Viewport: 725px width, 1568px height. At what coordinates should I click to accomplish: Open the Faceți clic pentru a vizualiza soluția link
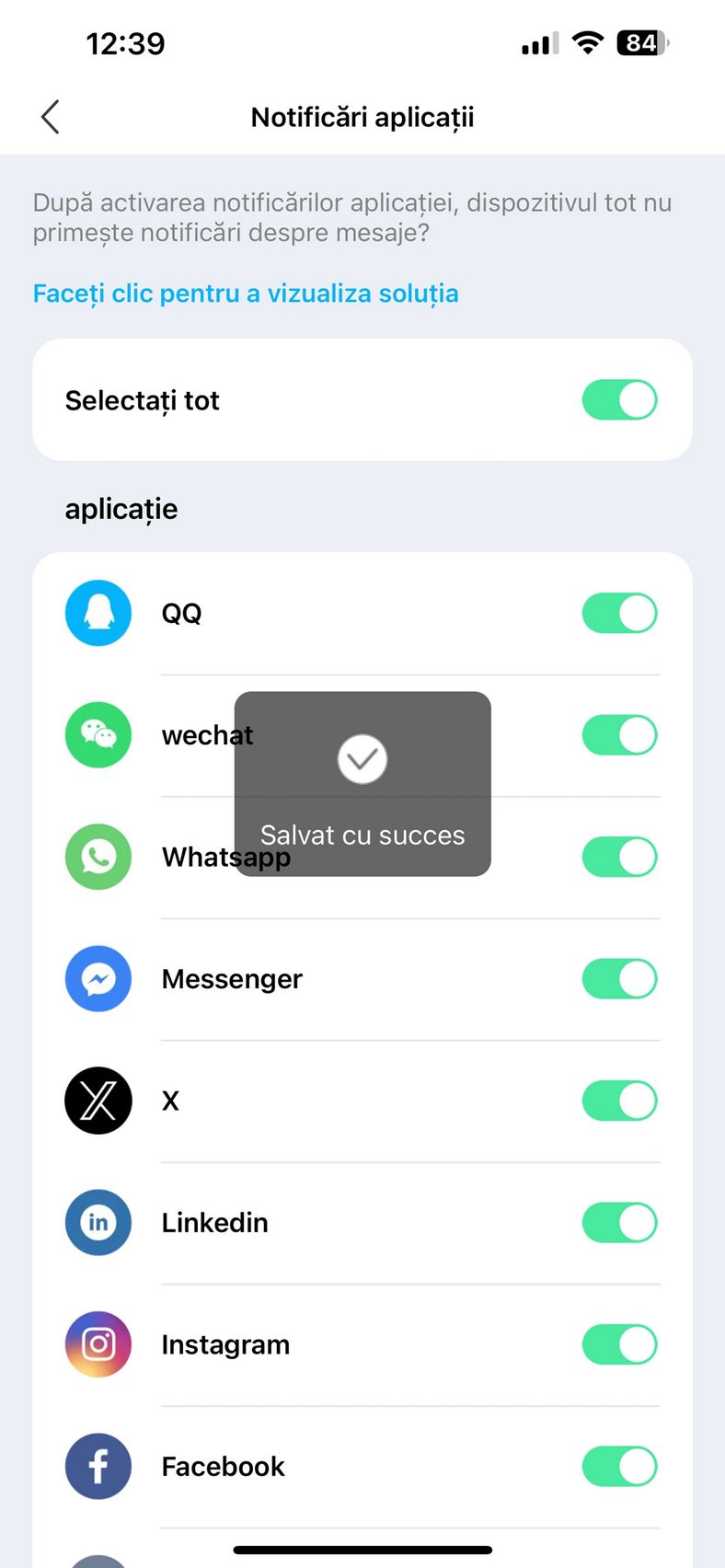(246, 294)
